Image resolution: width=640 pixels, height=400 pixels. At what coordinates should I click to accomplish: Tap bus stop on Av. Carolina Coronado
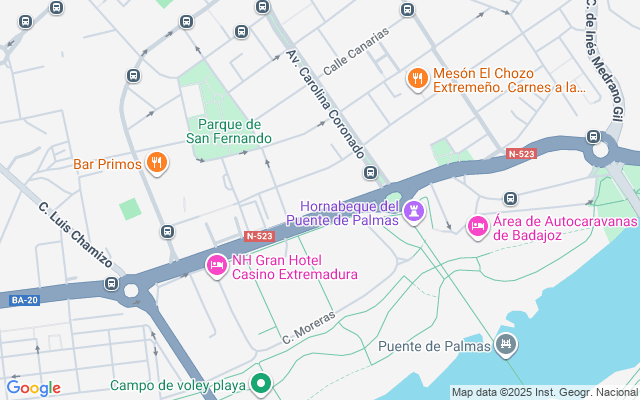pos(370,173)
